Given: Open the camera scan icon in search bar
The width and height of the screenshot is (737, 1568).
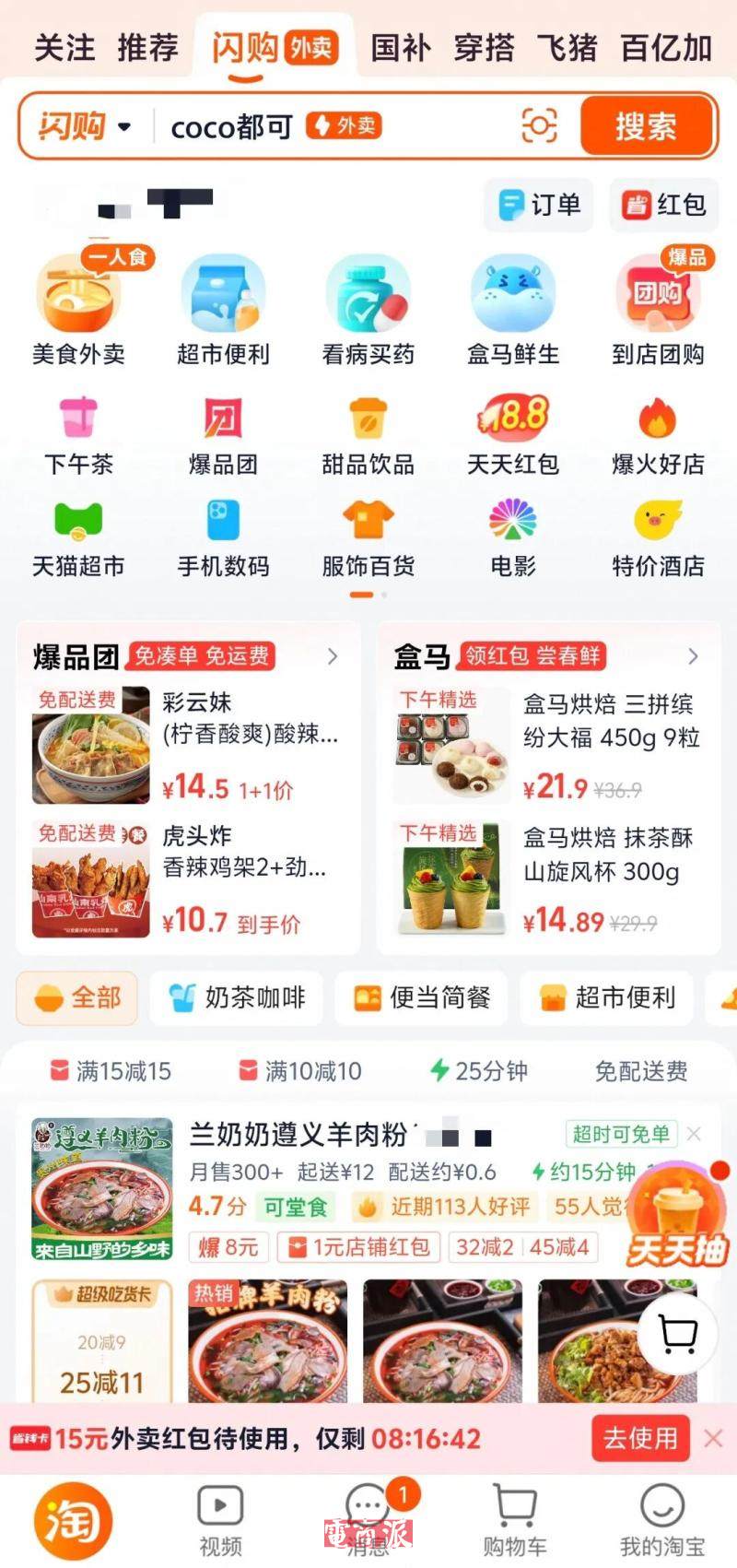Looking at the screenshot, I should tap(539, 125).
